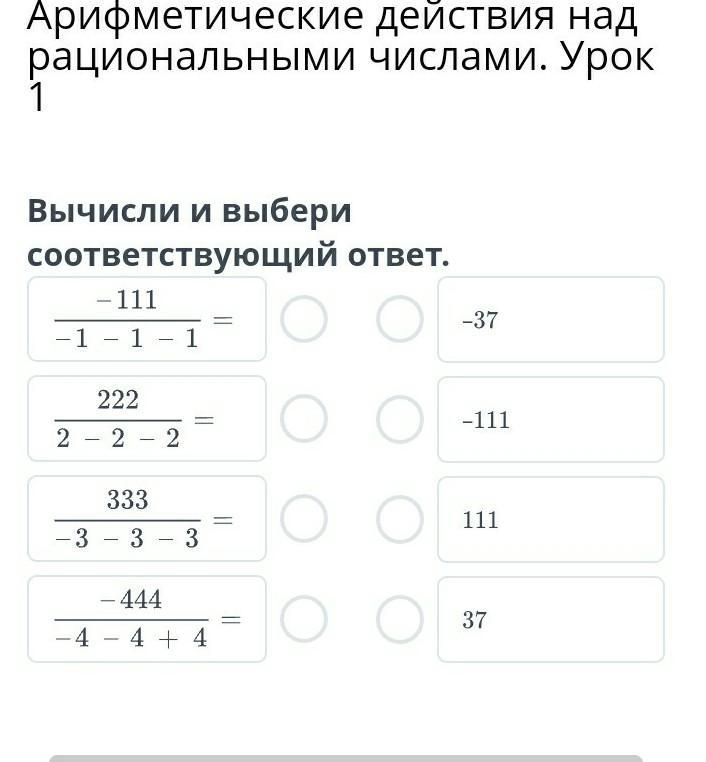Select the radio button beside 333/(−3−3−3)
This screenshot has width=706, height=762.
pos(304,519)
